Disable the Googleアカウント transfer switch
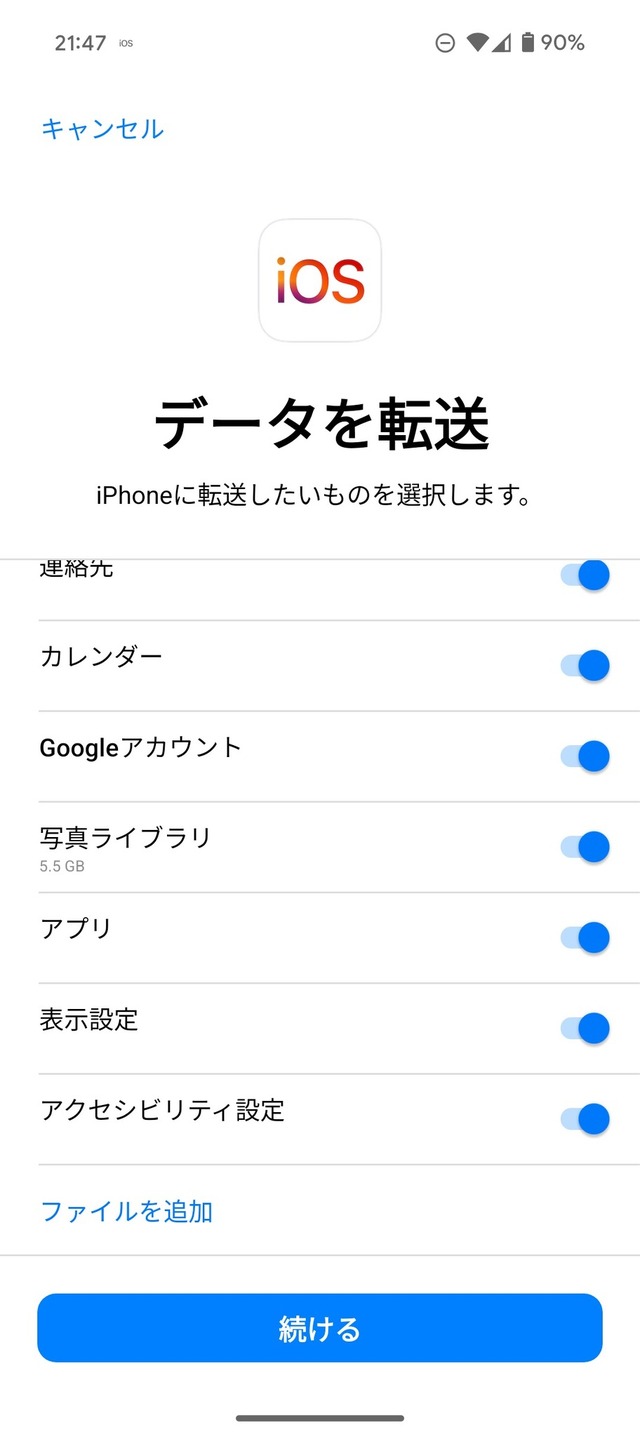 point(585,756)
